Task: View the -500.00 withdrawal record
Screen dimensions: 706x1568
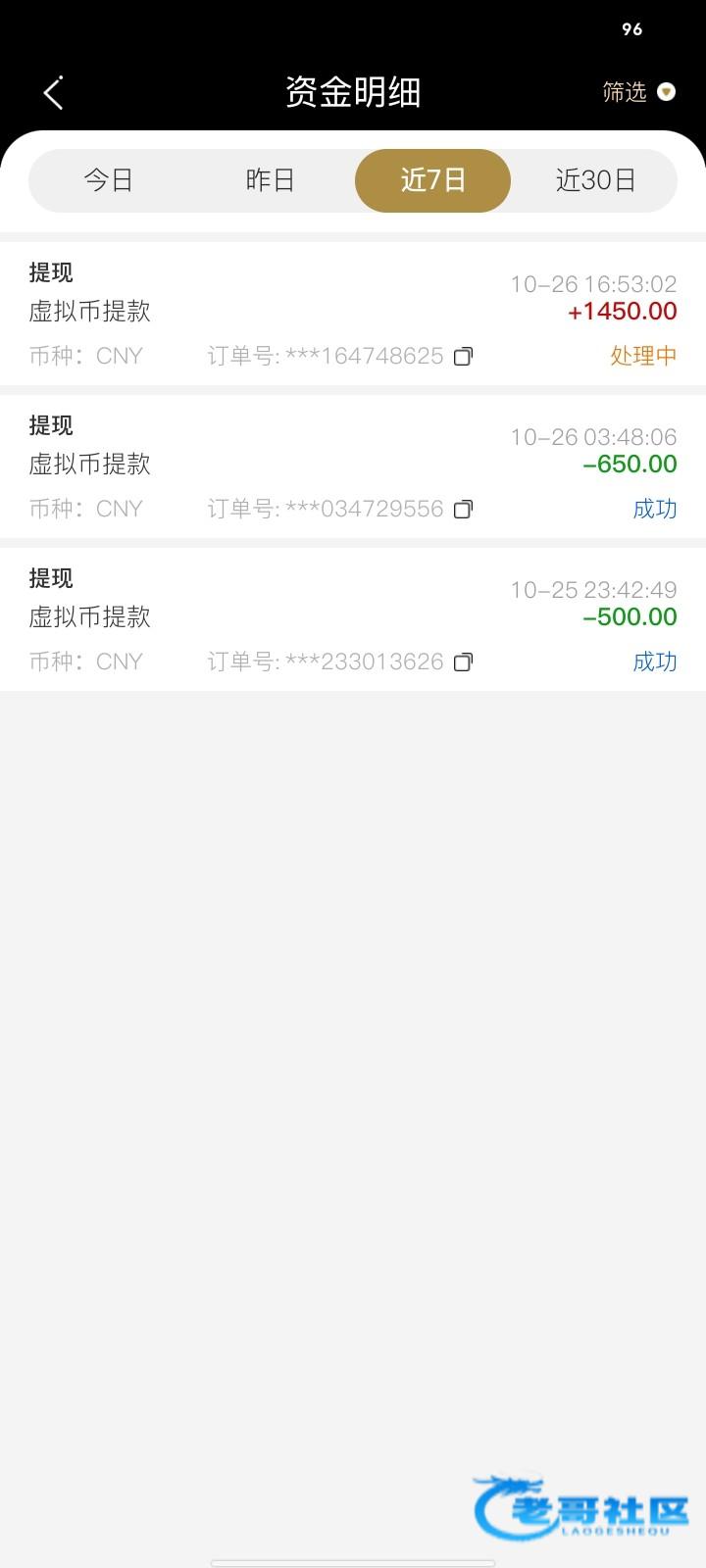Action: [x=353, y=619]
